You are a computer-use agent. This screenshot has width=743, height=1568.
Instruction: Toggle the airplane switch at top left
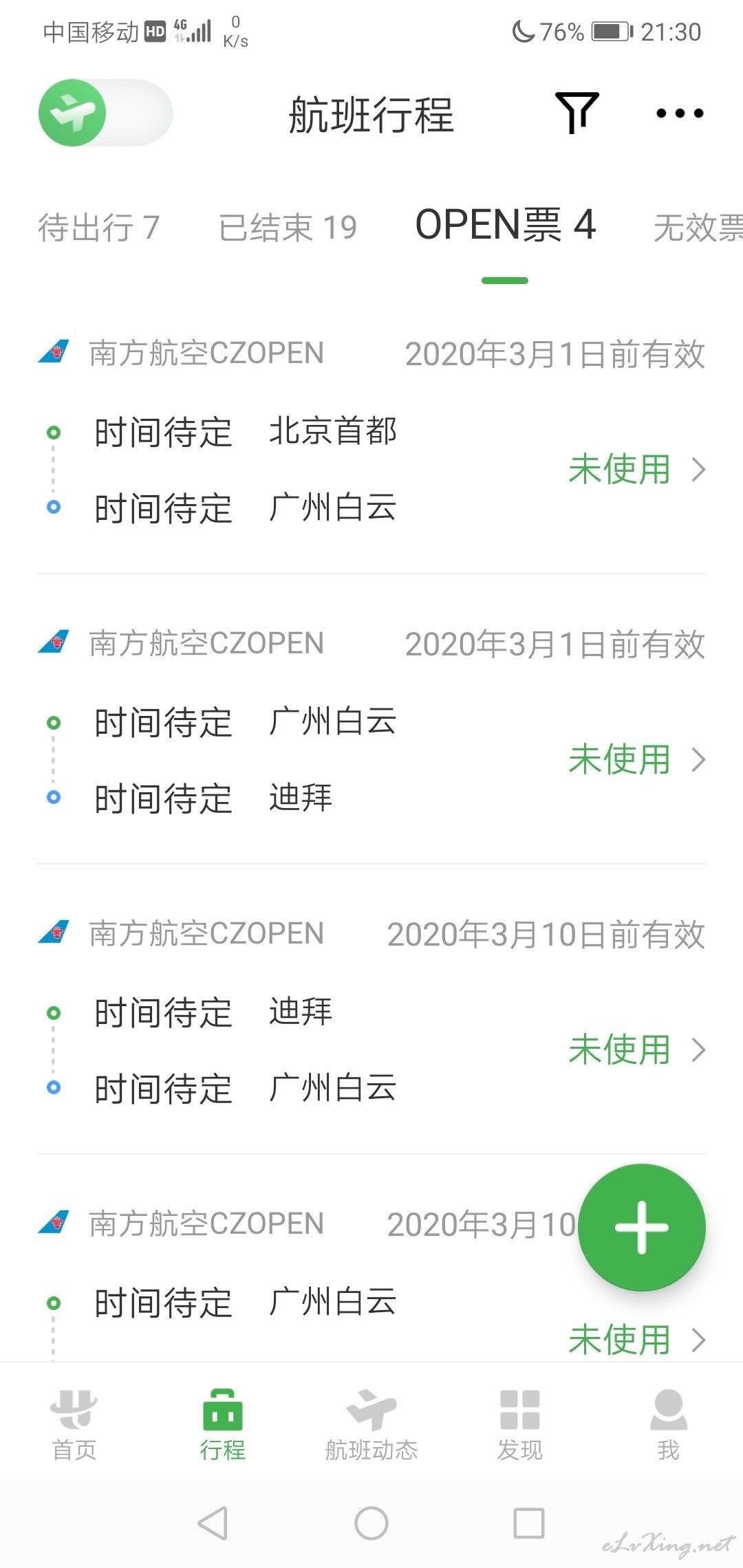pos(105,113)
